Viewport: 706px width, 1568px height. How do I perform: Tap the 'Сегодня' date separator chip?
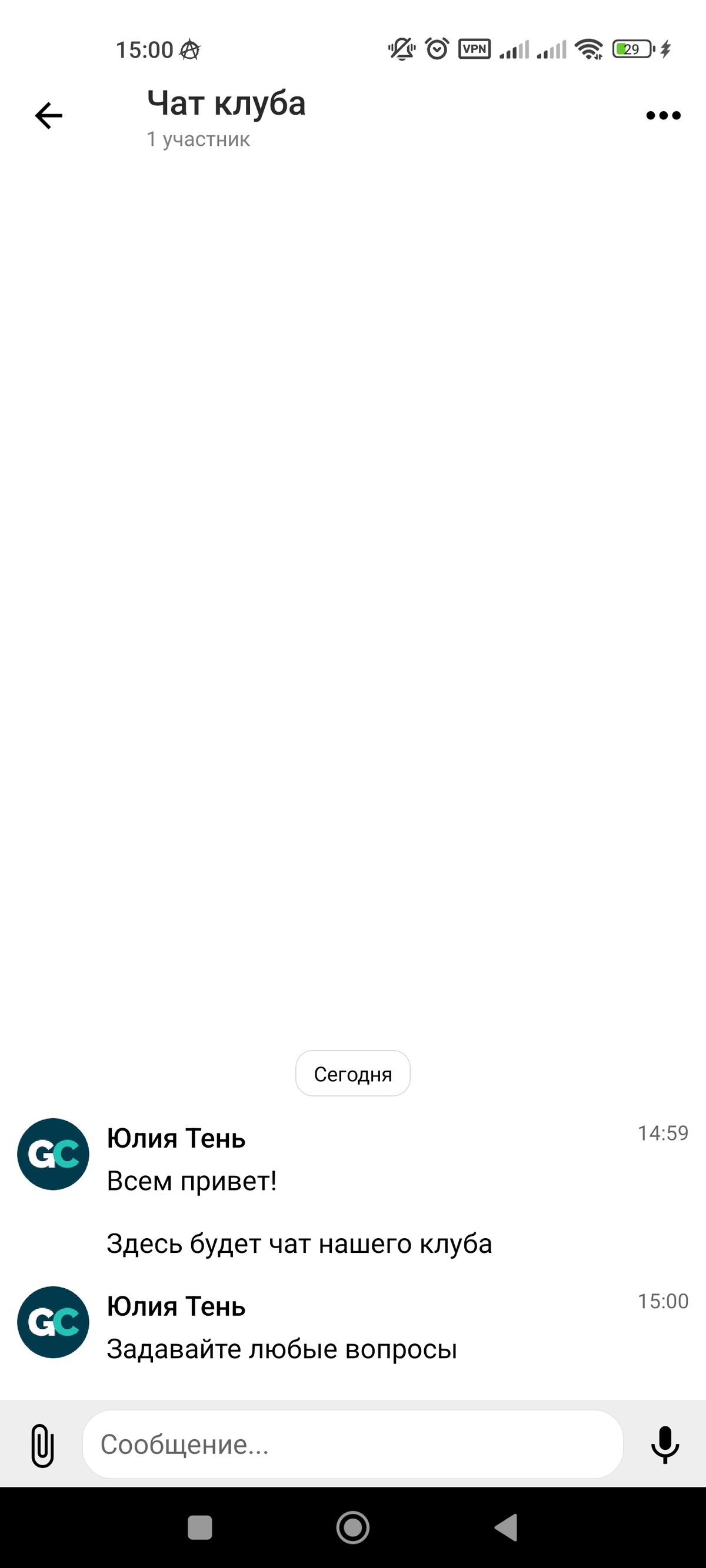tap(352, 1073)
